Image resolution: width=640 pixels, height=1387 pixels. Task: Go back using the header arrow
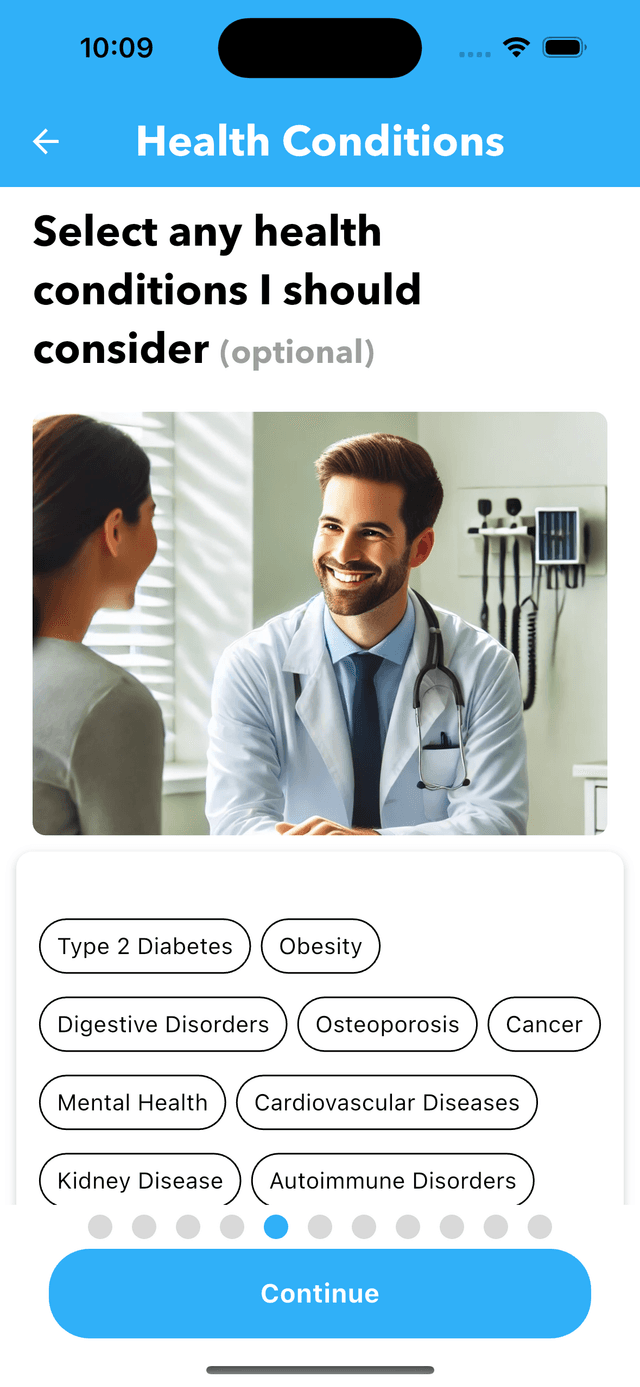pos(46,142)
